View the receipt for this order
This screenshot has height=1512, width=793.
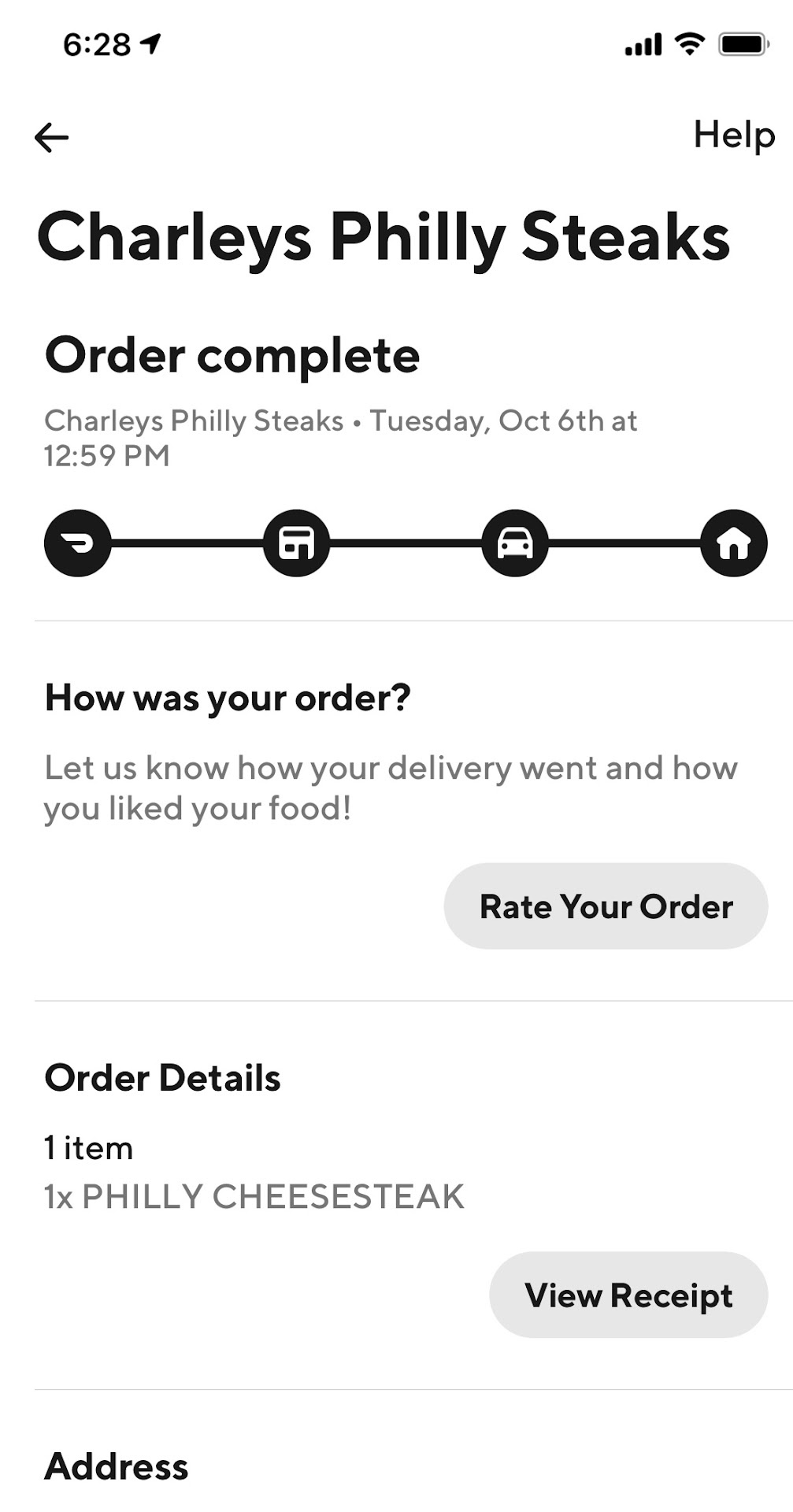pyautogui.click(x=628, y=1295)
